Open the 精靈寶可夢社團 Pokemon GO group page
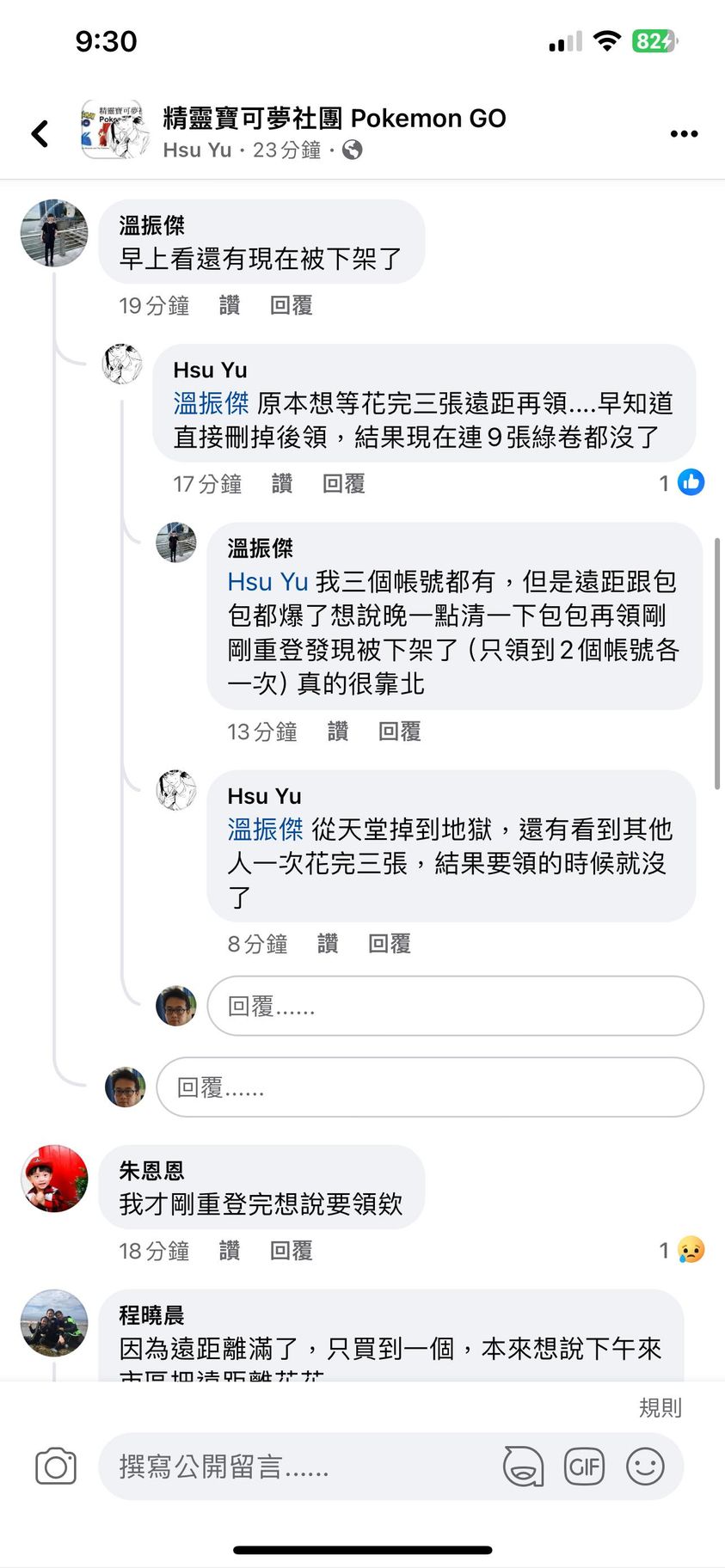 [x=334, y=118]
